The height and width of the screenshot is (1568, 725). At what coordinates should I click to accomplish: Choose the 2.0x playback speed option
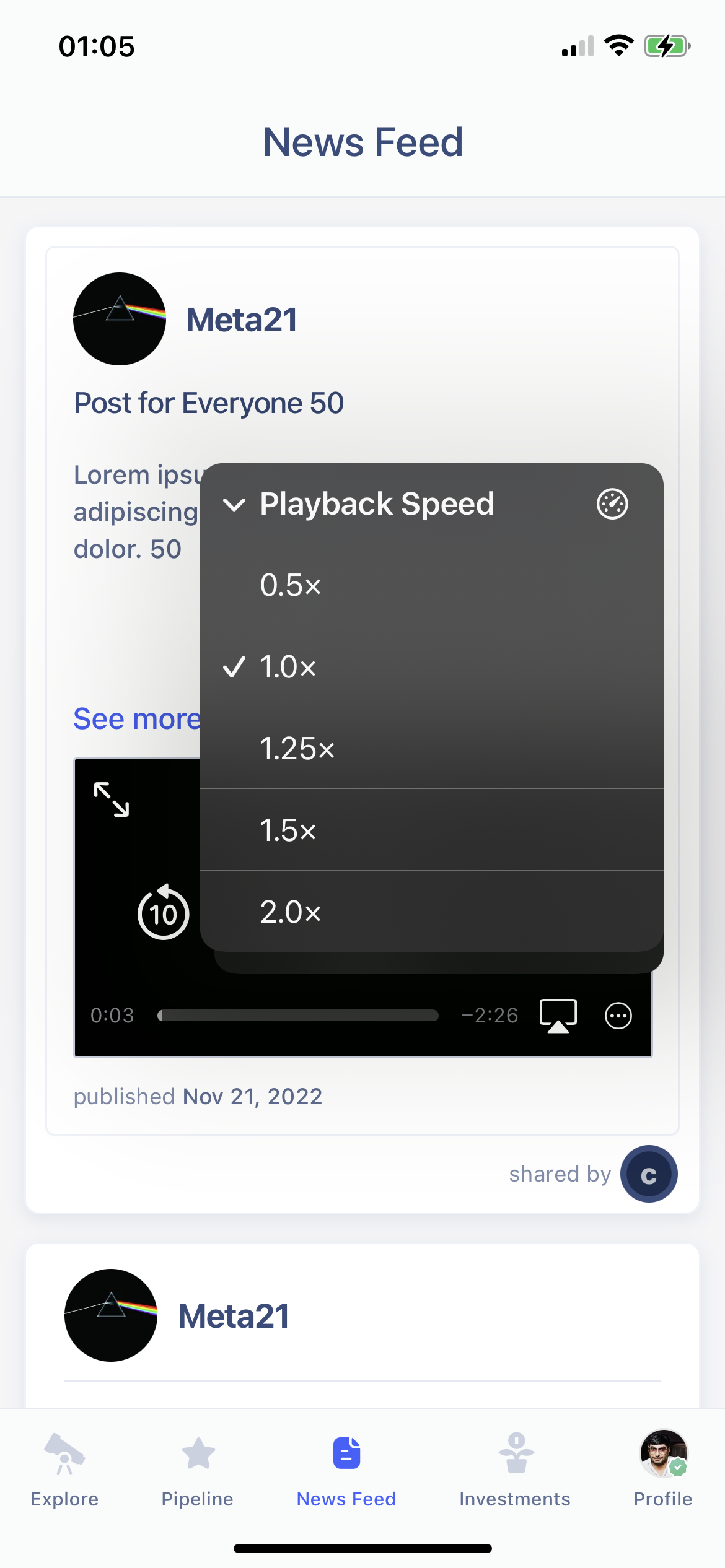290,912
